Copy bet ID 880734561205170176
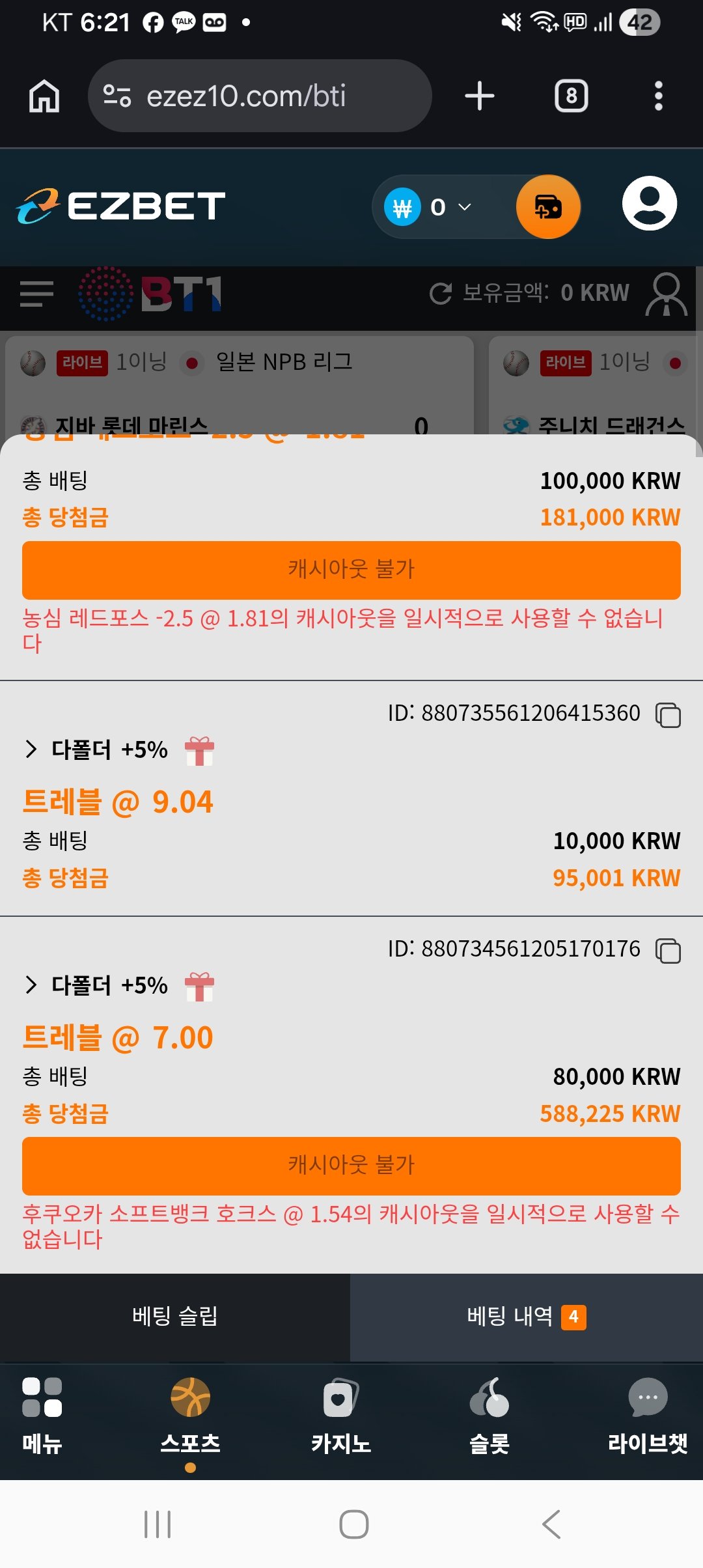 pyautogui.click(x=668, y=951)
